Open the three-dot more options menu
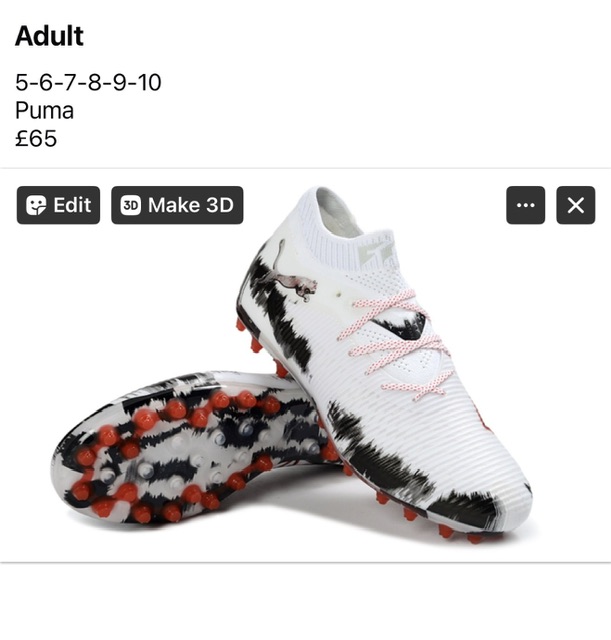Image resolution: width=611 pixels, height=640 pixels. click(x=526, y=205)
